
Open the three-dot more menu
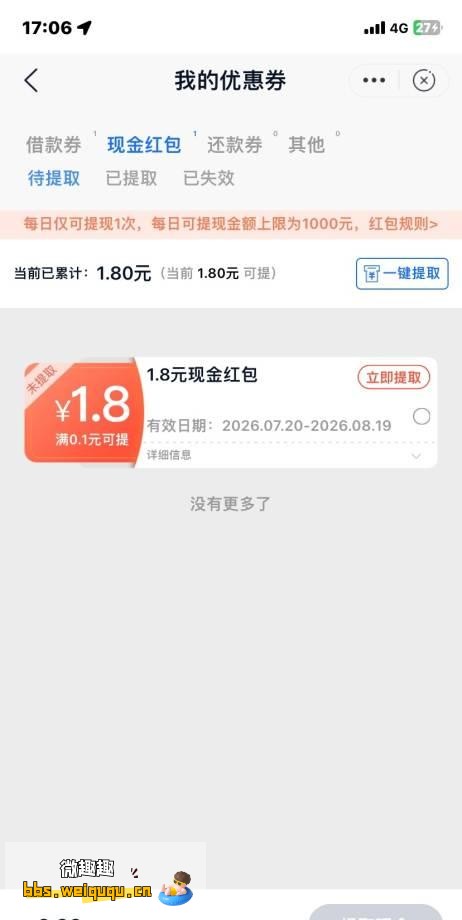tap(374, 80)
